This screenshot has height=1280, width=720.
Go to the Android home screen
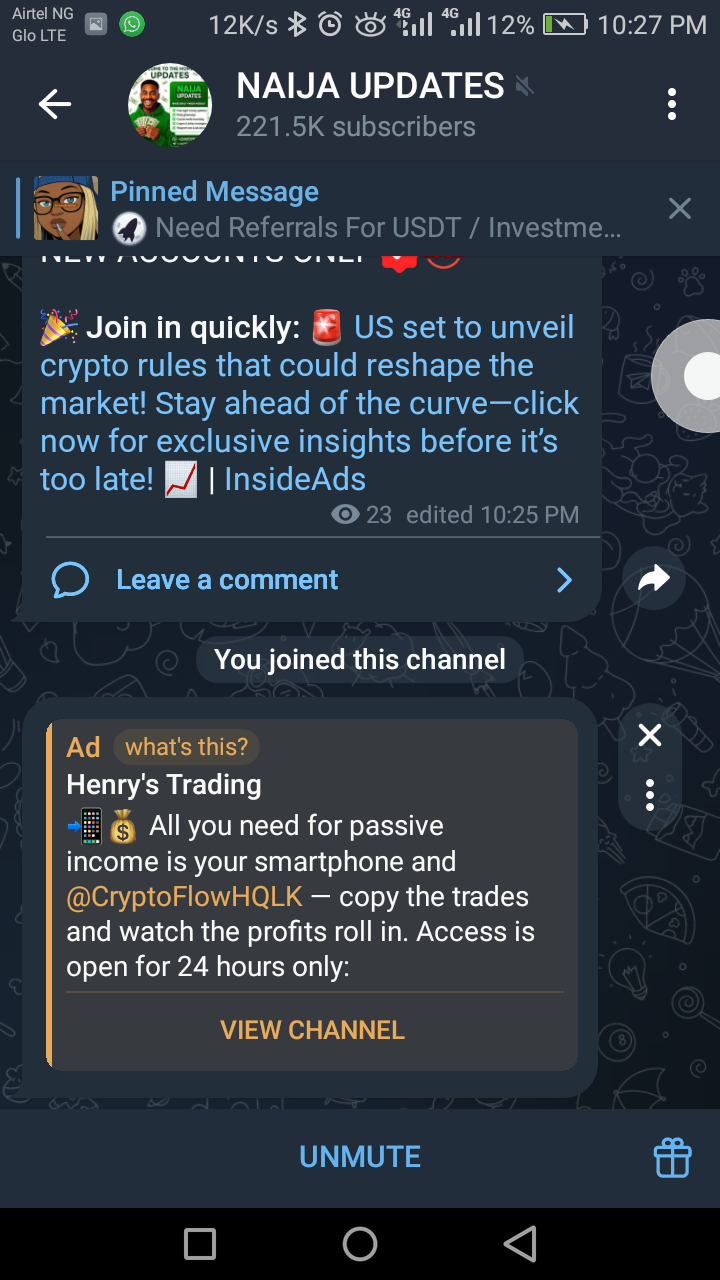click(360, 1244)
